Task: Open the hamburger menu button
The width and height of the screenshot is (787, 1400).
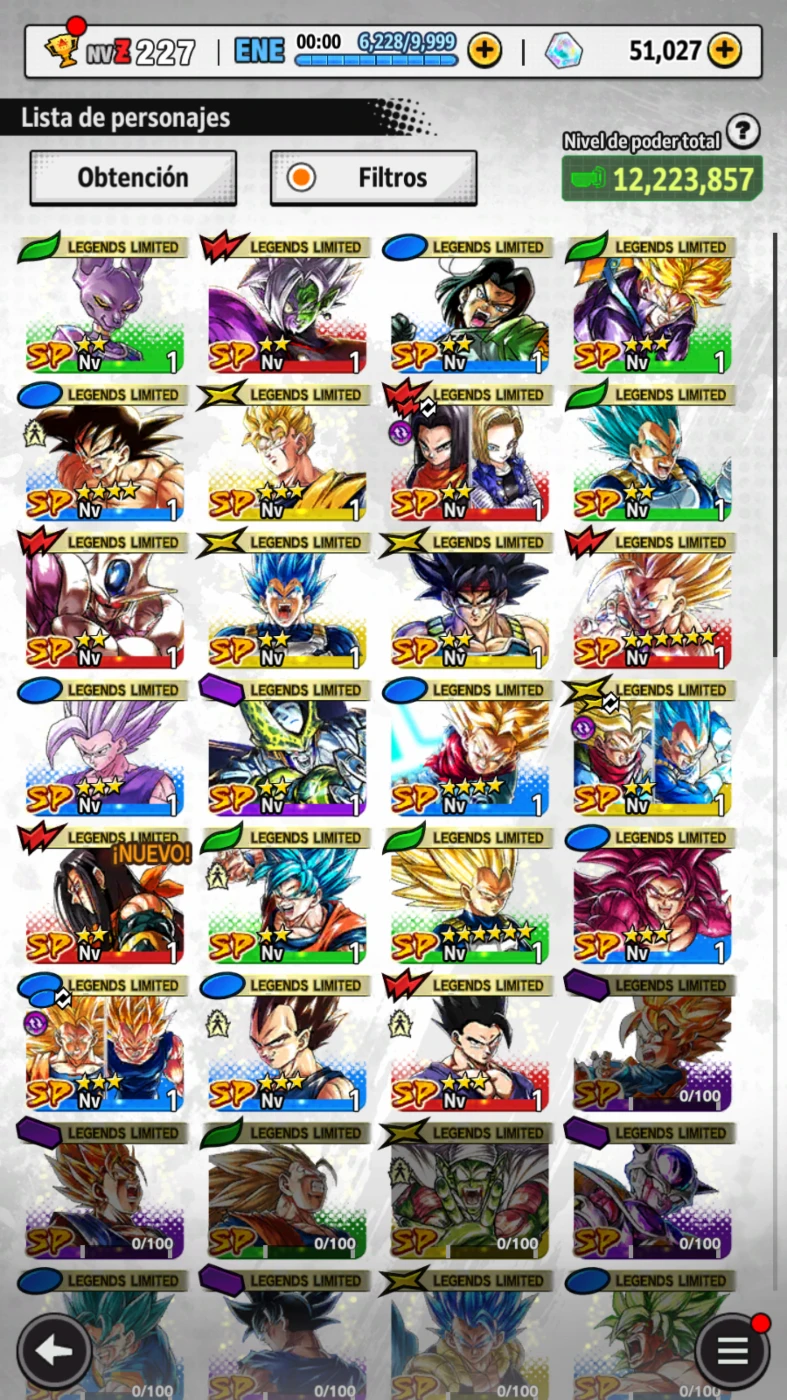Action: point(732,1352)
